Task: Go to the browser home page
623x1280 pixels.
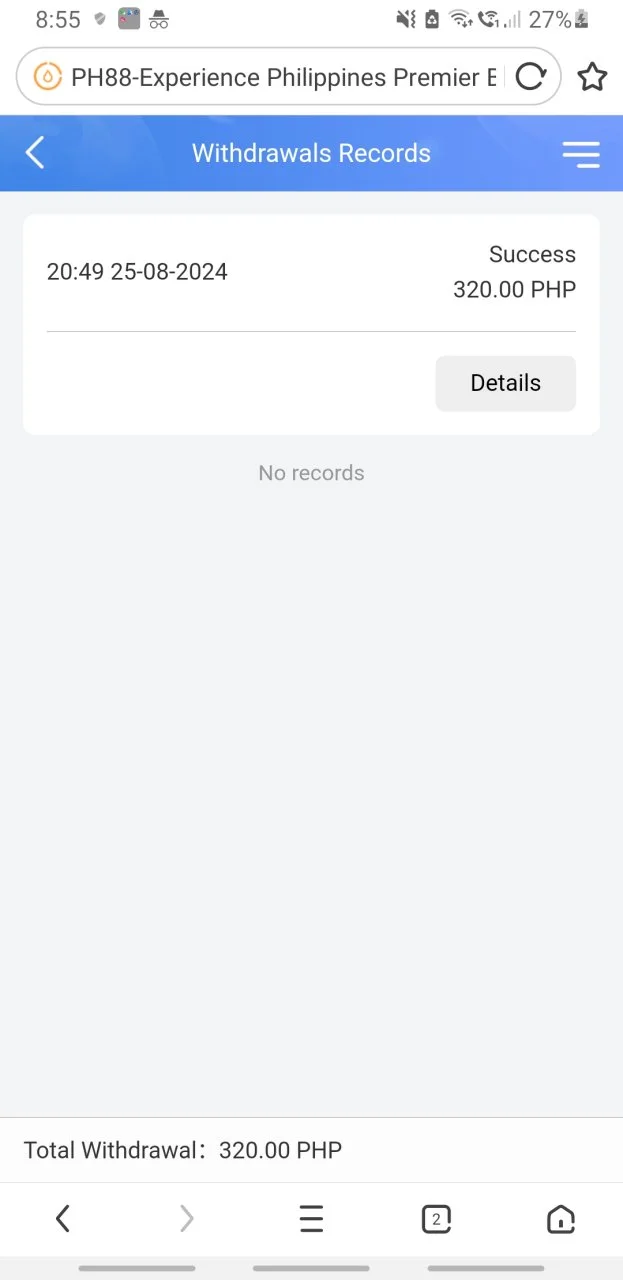Action: point(560,1218)
